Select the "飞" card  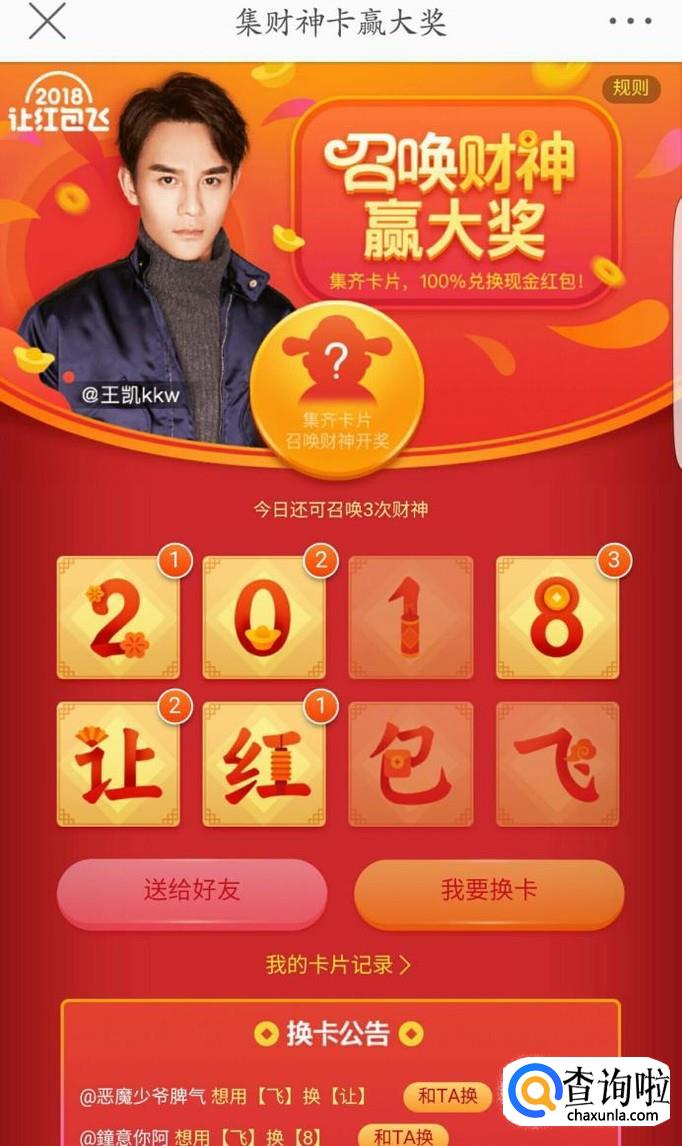click(557, 763)
